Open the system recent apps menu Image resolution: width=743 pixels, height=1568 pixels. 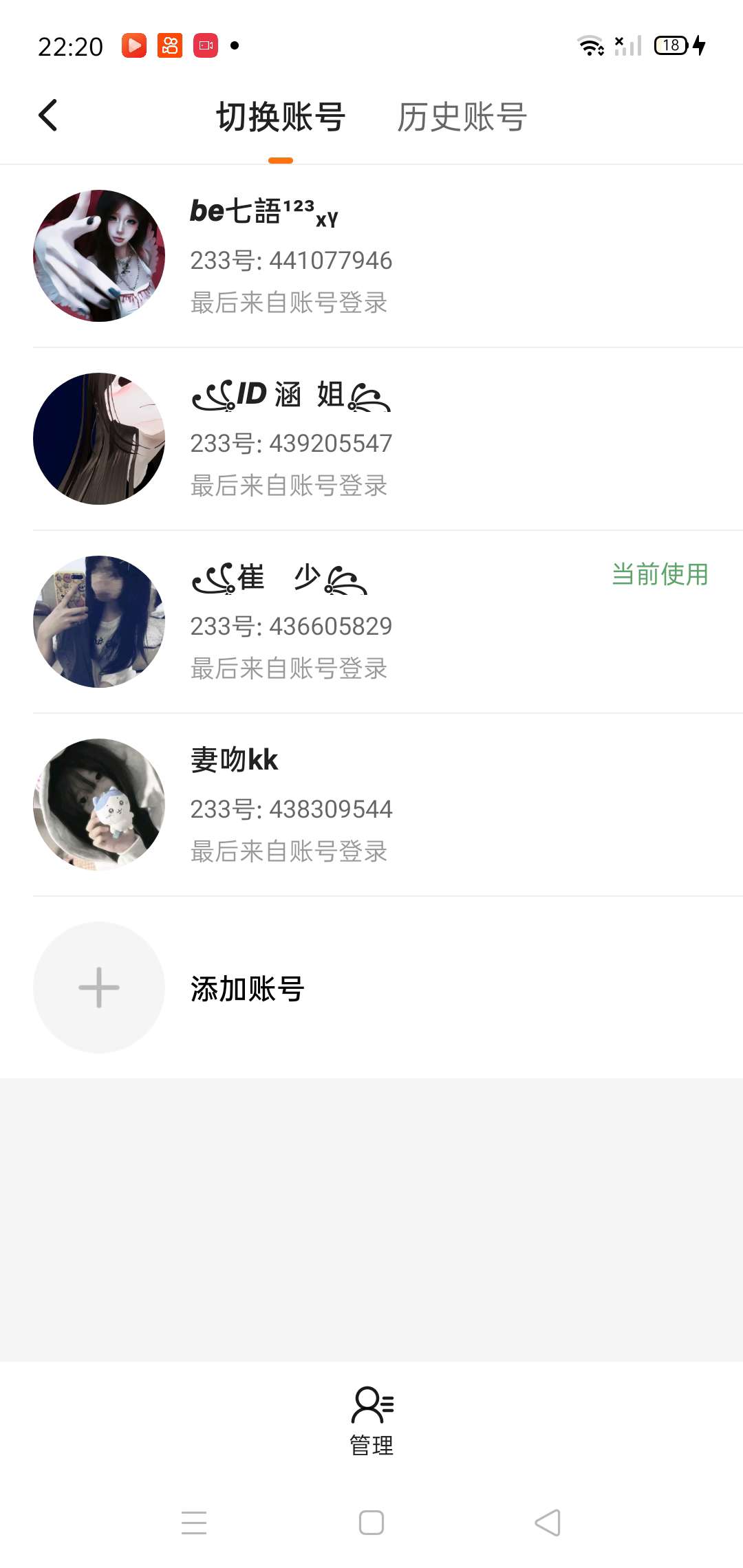pyautogui.click(x=194, y=1523)
